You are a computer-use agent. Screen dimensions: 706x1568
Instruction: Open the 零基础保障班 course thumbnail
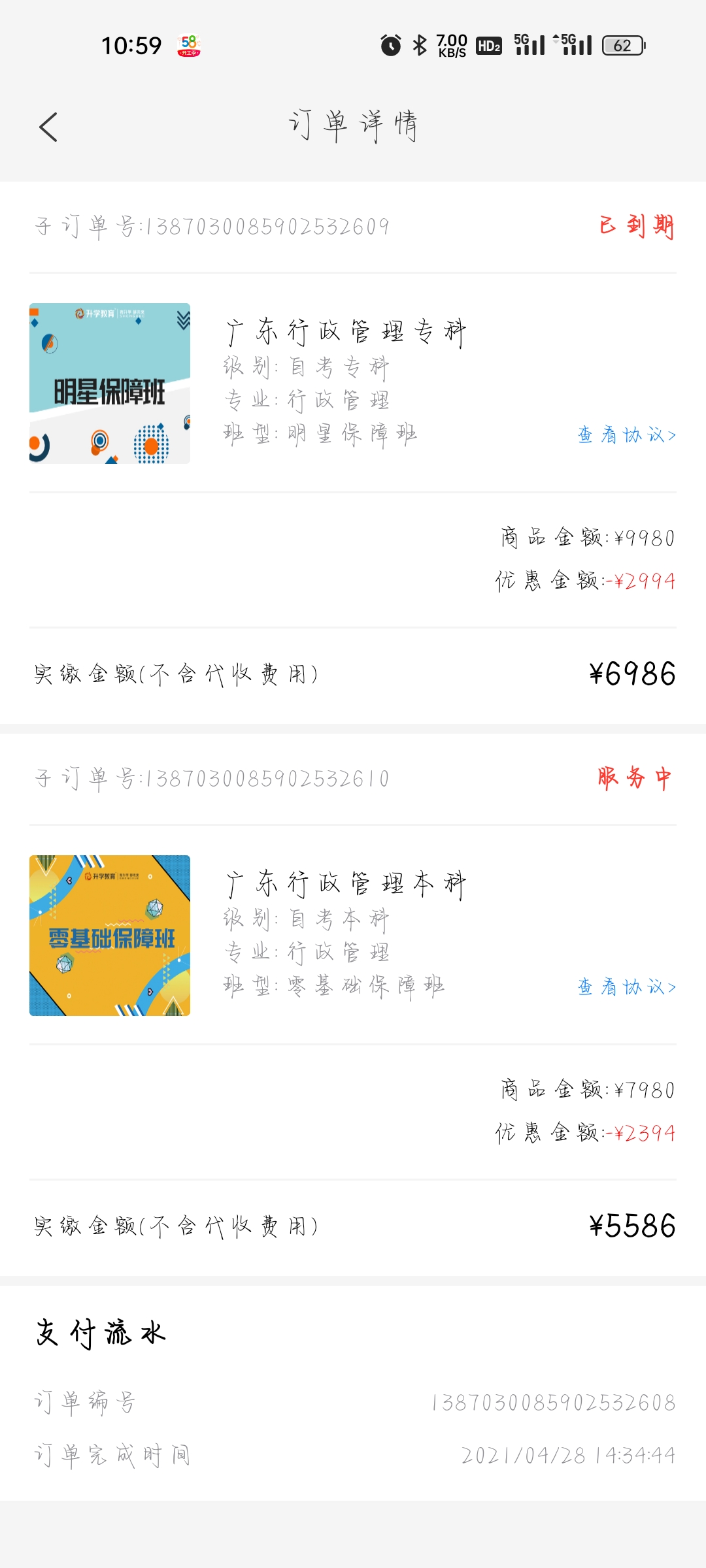coord(110,936)
